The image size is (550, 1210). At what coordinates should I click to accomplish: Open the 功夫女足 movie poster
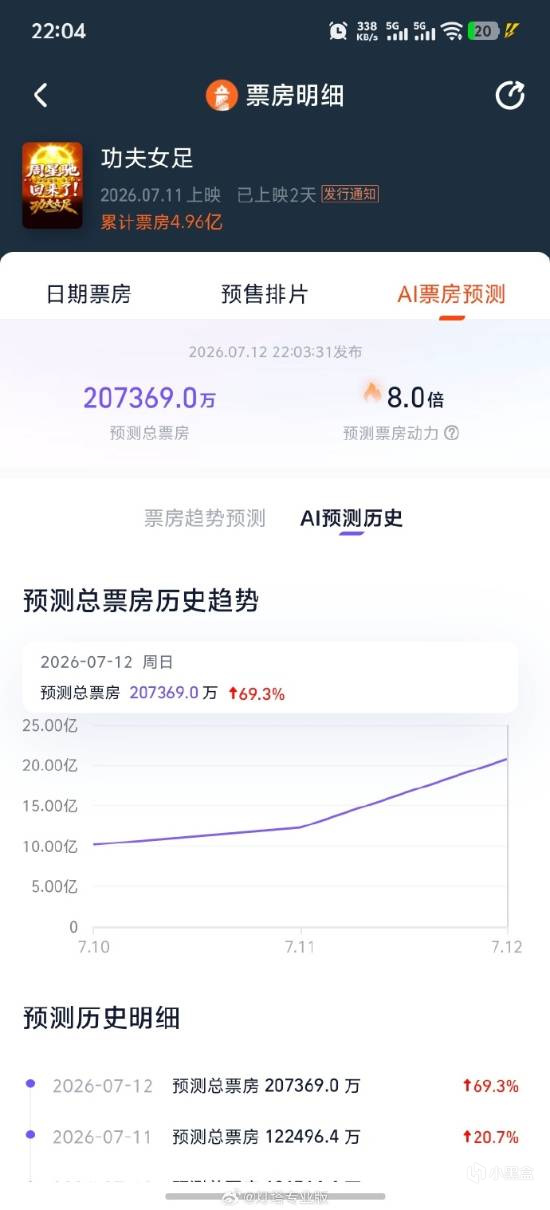point(52,185)
